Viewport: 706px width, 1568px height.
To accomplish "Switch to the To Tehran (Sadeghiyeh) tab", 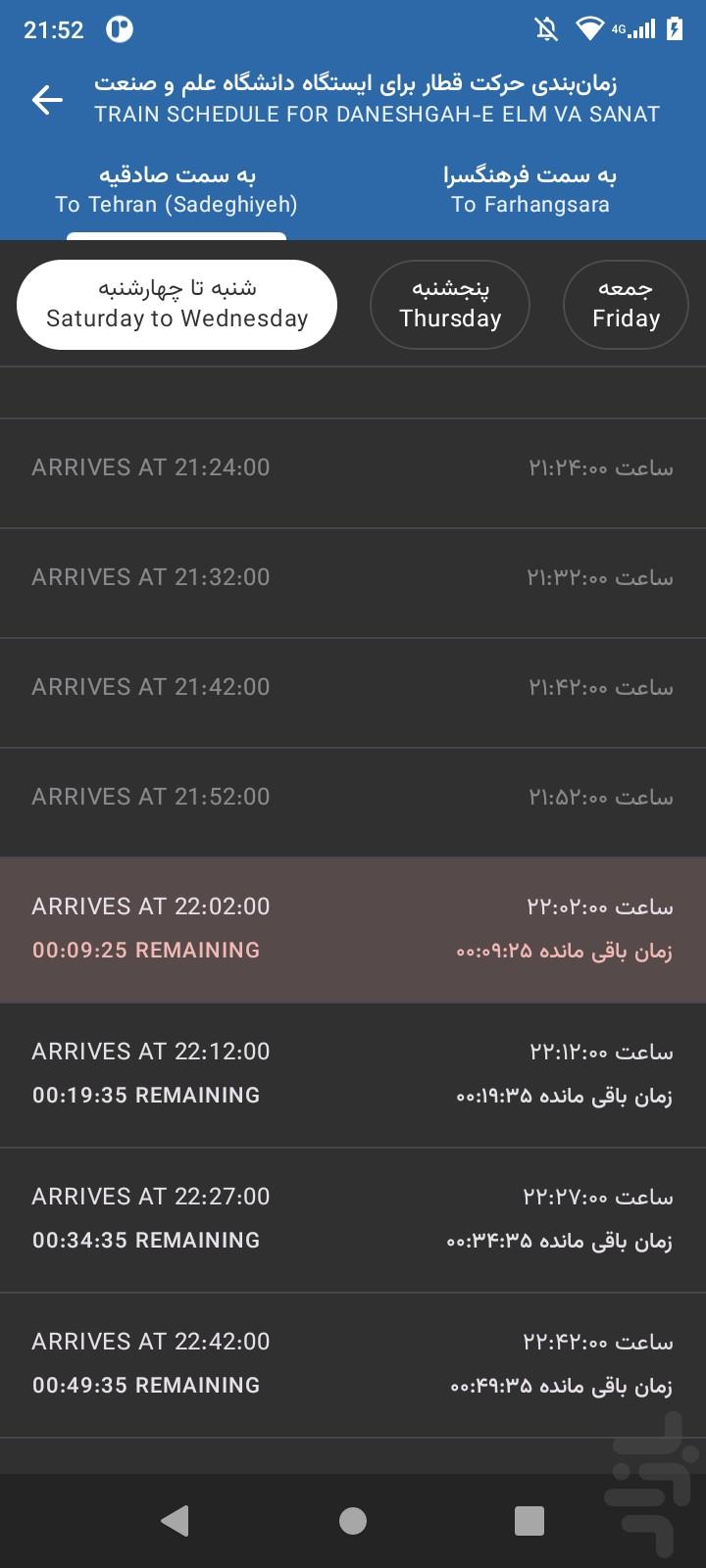I will click(x=176, y=190).
